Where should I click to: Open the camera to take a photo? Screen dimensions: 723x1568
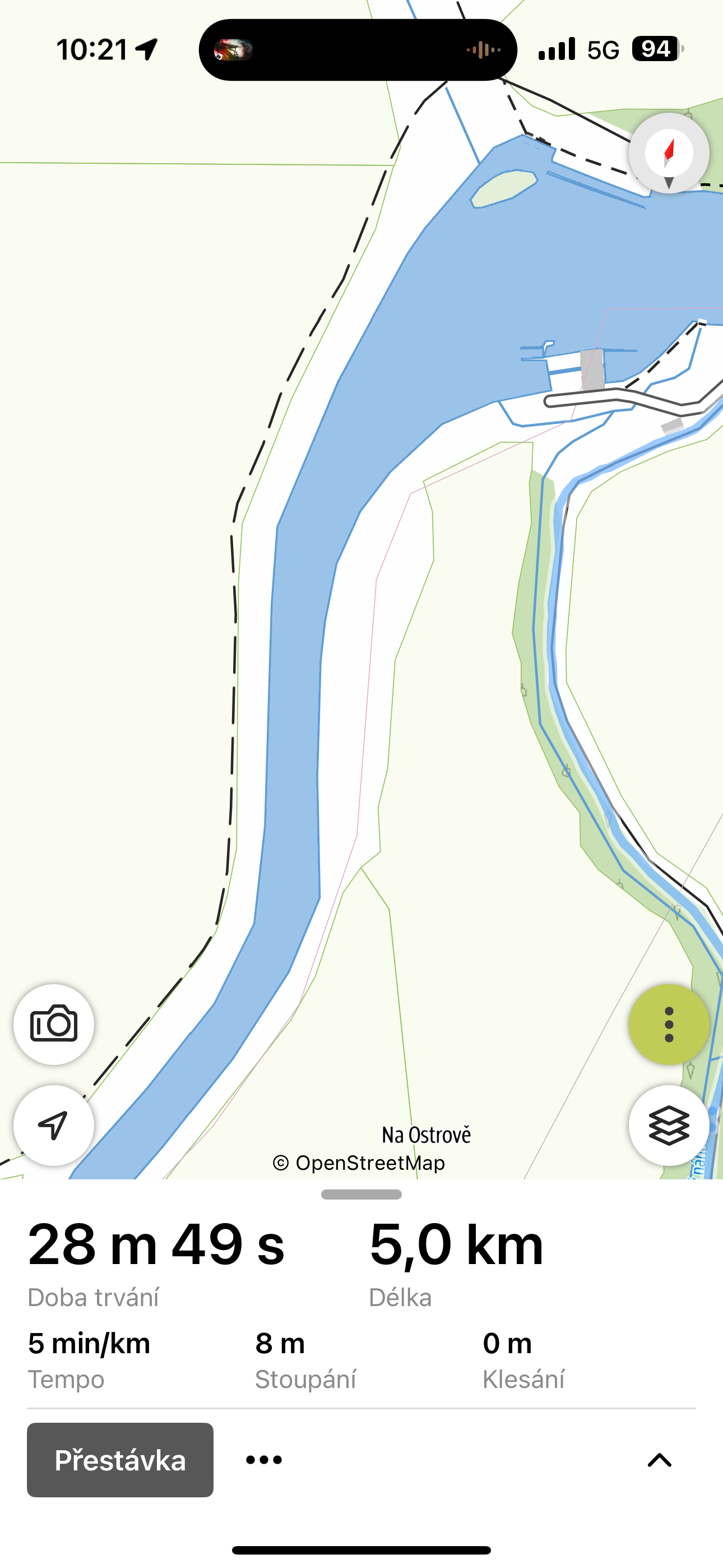(x=54, y=1025)
